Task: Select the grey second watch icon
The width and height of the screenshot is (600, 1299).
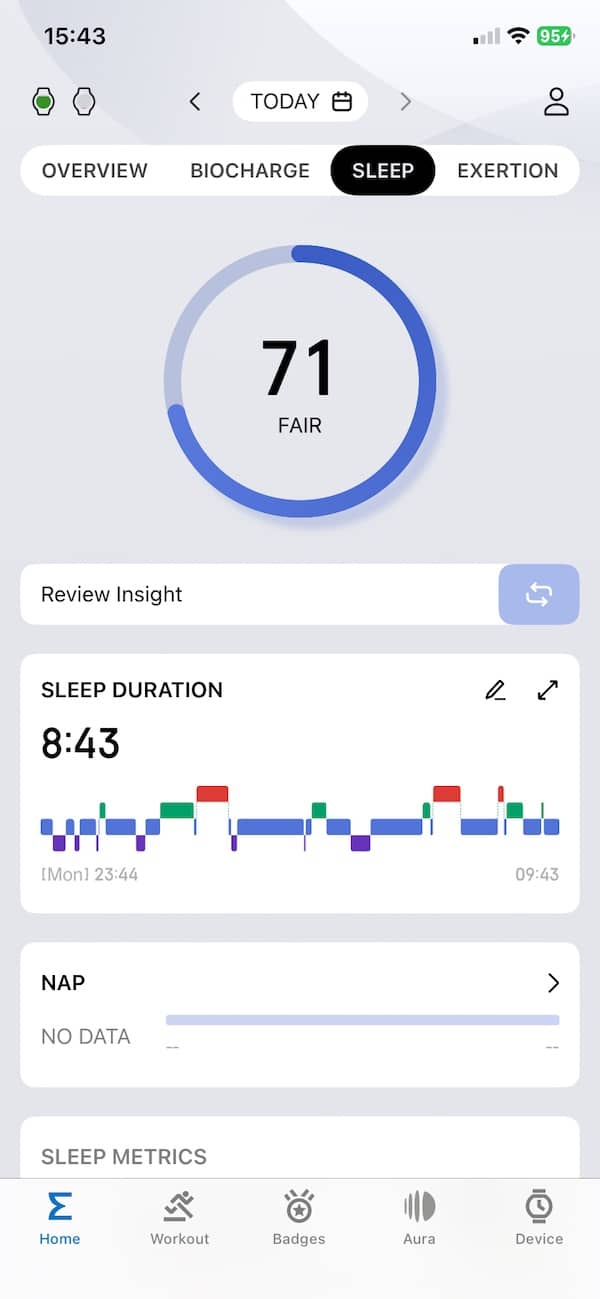Action: (84, 101)
